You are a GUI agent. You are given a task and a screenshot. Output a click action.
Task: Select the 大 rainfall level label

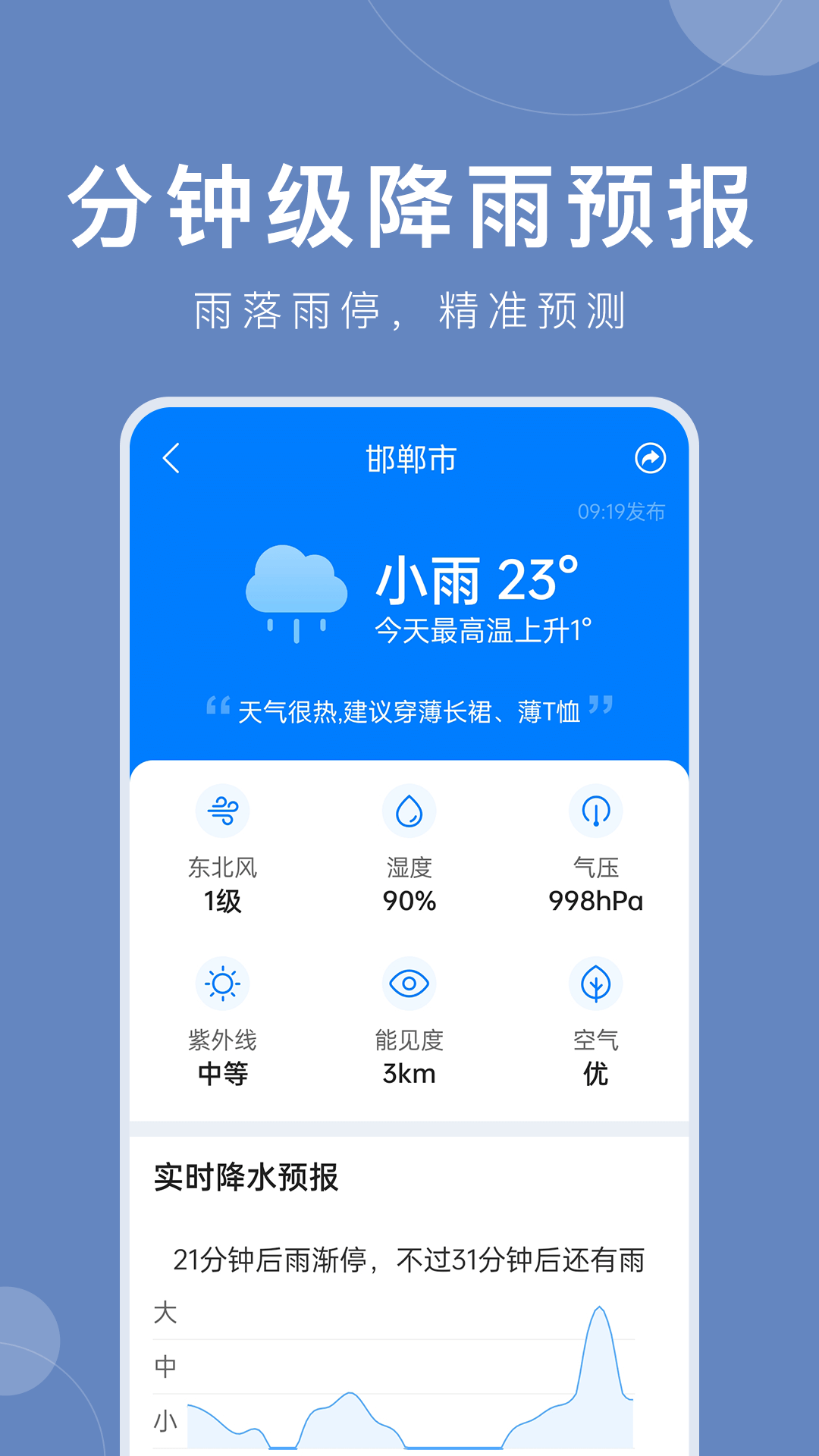point(165,1313)
